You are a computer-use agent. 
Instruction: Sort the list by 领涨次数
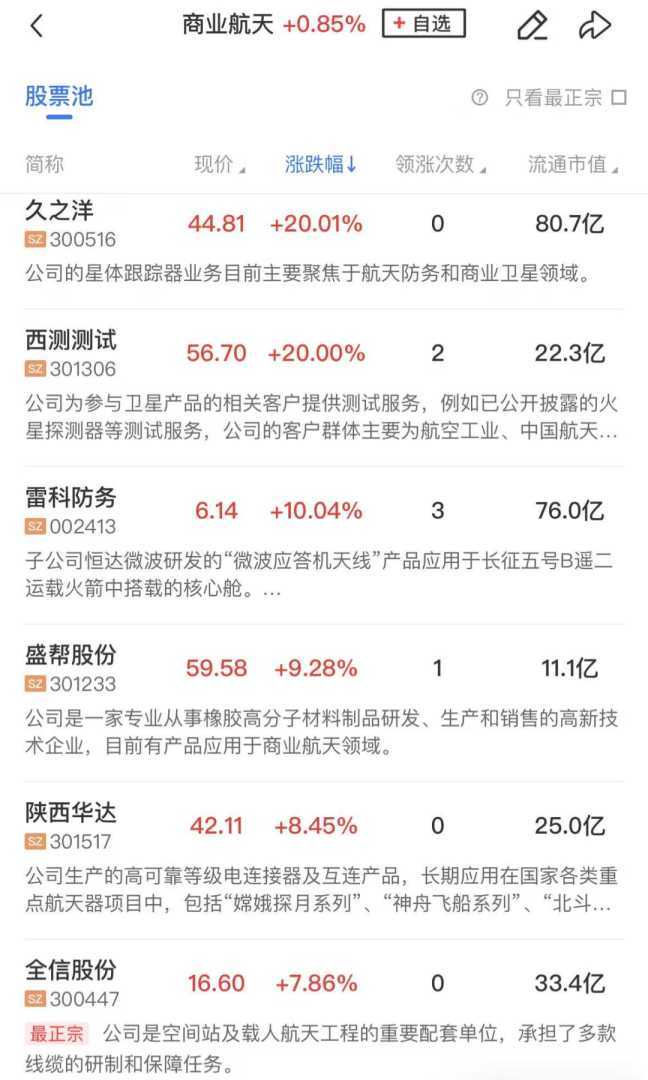click(440, 165)
